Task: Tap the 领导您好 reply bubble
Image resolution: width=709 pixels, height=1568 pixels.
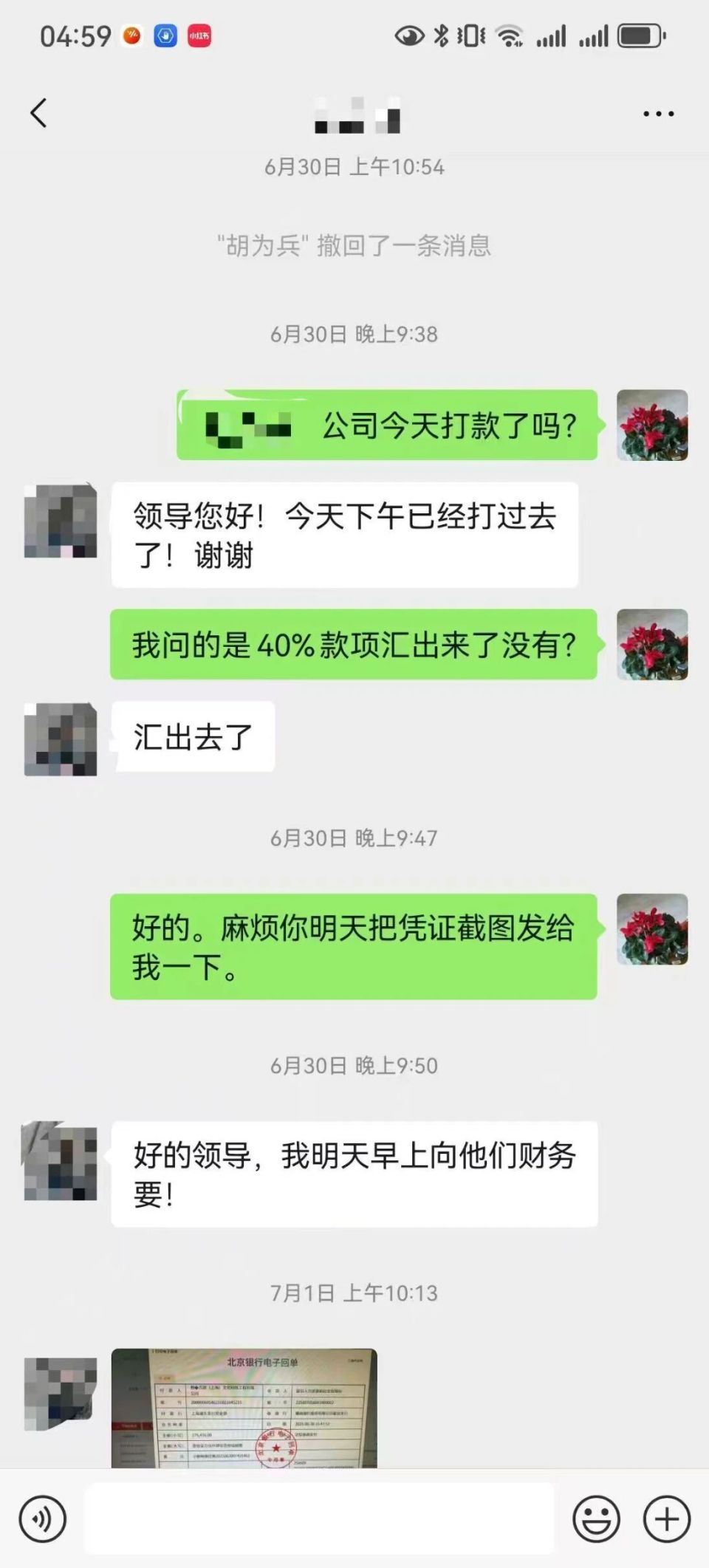Action: [x=347, y=535]
